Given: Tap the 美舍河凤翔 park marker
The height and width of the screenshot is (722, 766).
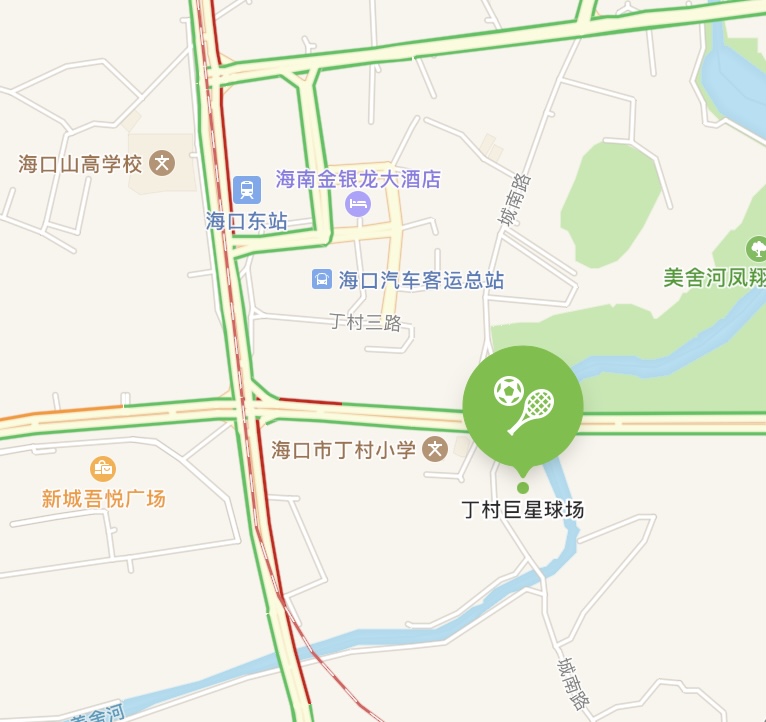Looking at the screenshot, I should (757, 247).
